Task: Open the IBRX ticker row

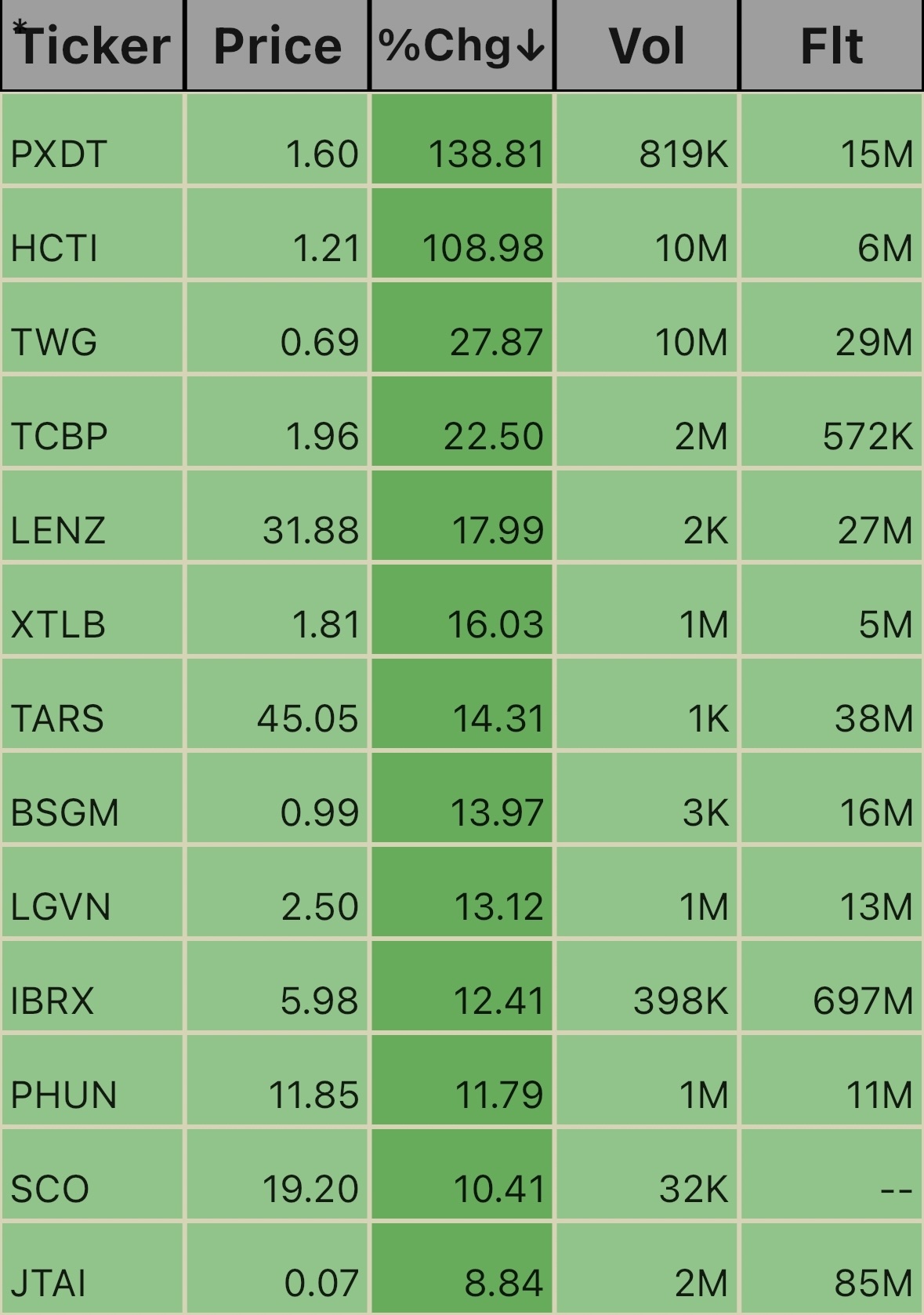Action: pos(52,1001)
